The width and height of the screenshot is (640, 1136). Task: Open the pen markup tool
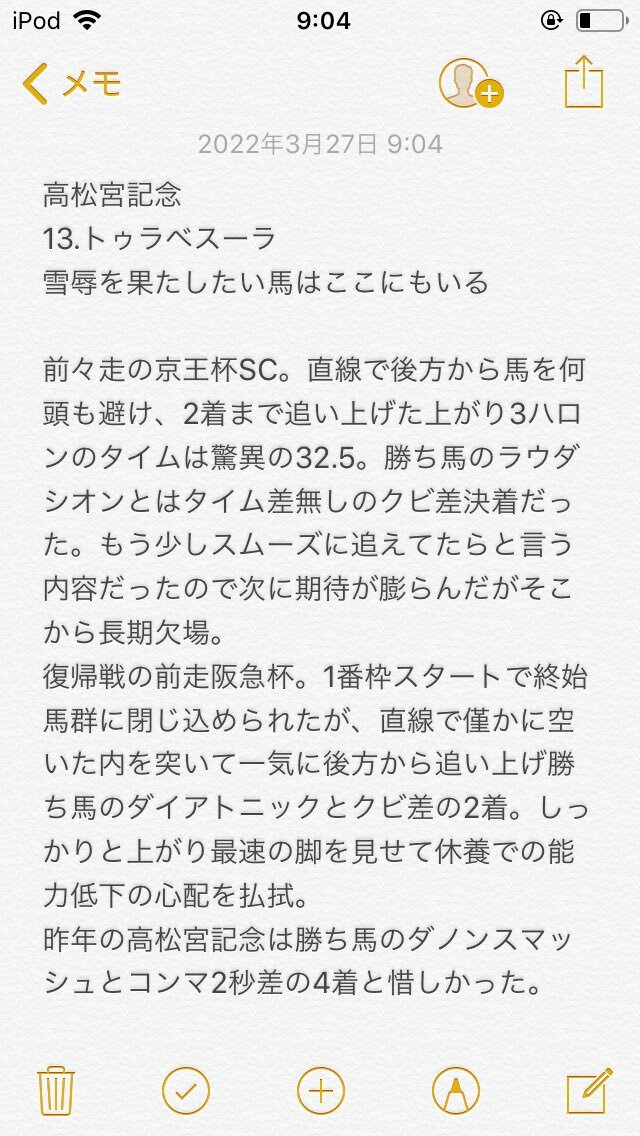click(456, 1090)
